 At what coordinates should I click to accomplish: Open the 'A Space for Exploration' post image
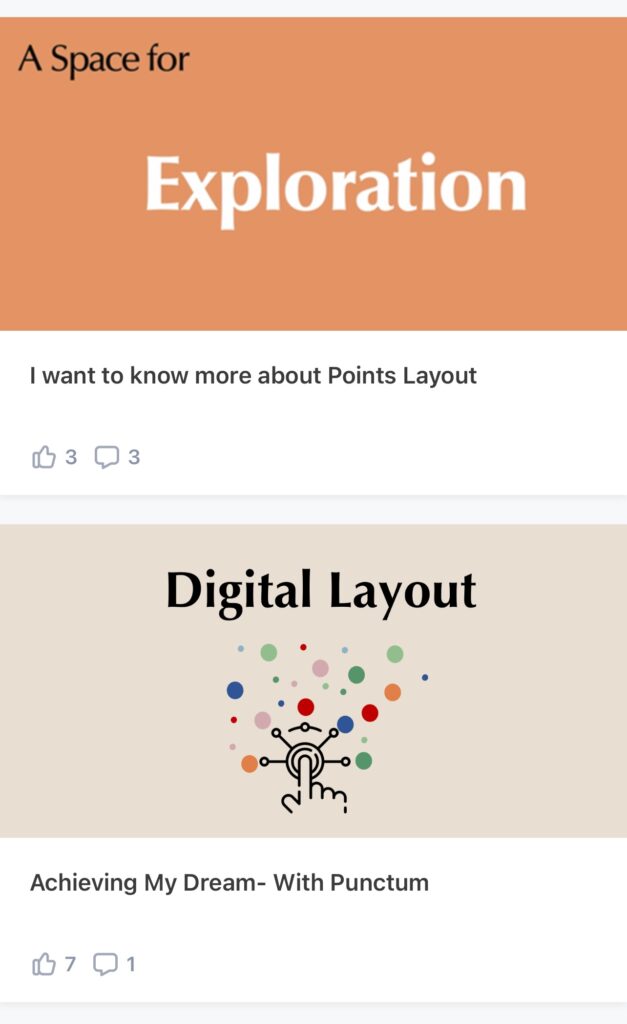(x=313, y=174)
